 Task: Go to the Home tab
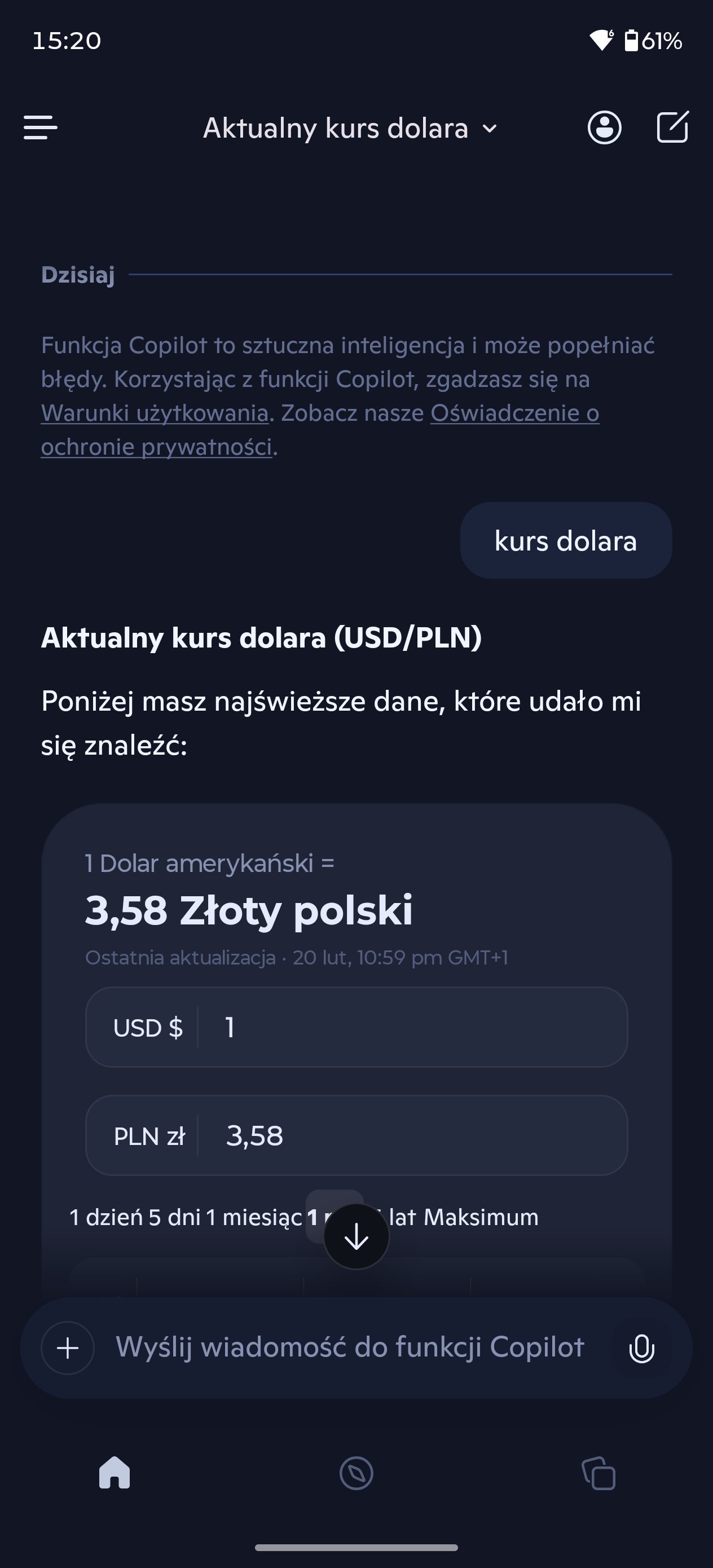(115, 1473)
